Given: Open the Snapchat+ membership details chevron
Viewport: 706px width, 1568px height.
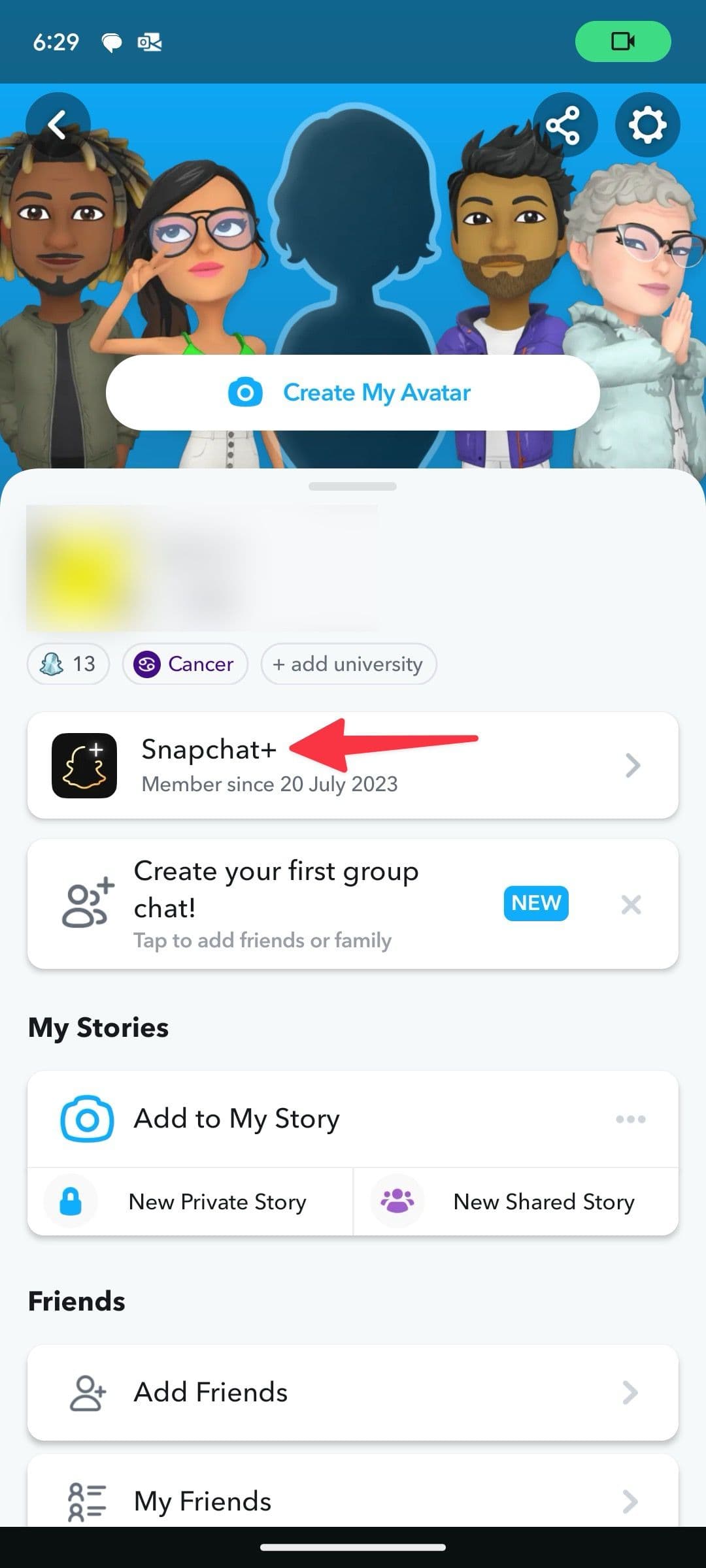Looking at the screenshot, I should [x=631, y=765].
